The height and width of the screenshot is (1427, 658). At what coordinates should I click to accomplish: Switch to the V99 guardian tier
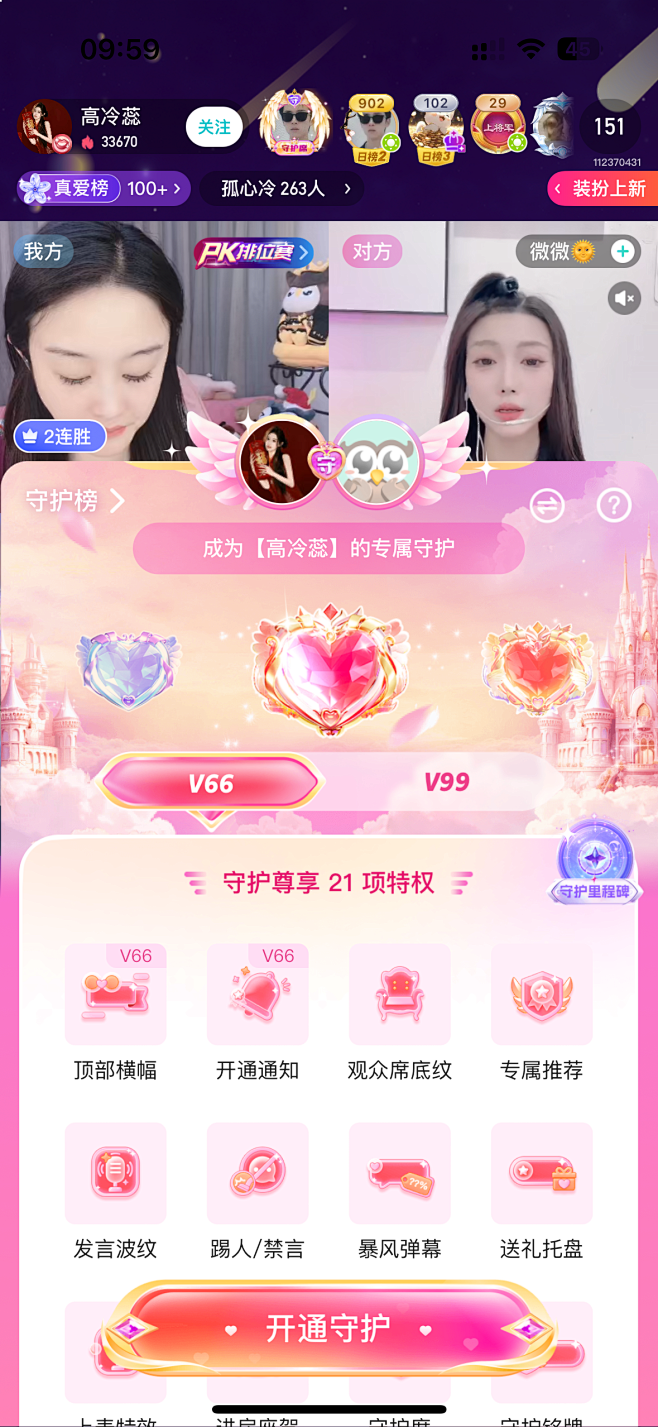point(446,782)
